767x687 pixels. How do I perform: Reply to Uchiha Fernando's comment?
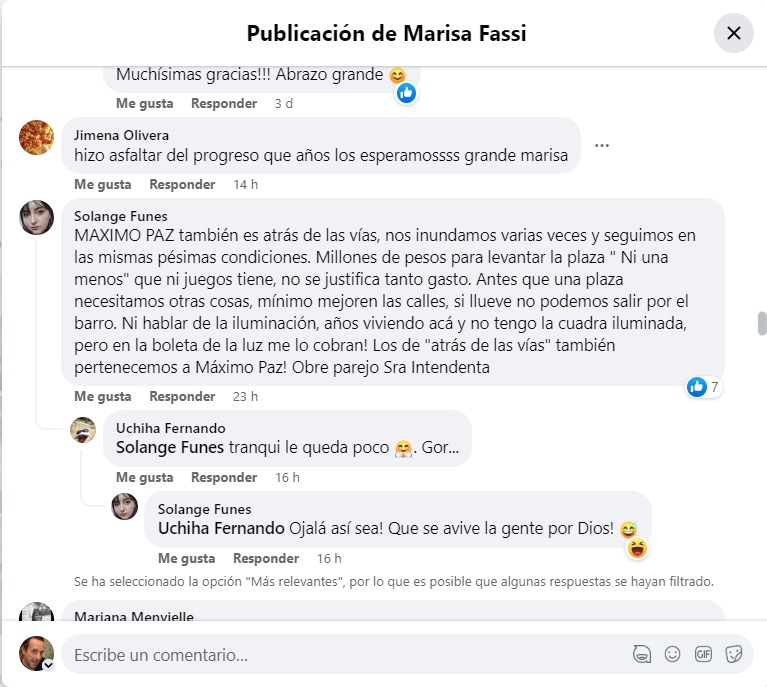click(224, 477)
